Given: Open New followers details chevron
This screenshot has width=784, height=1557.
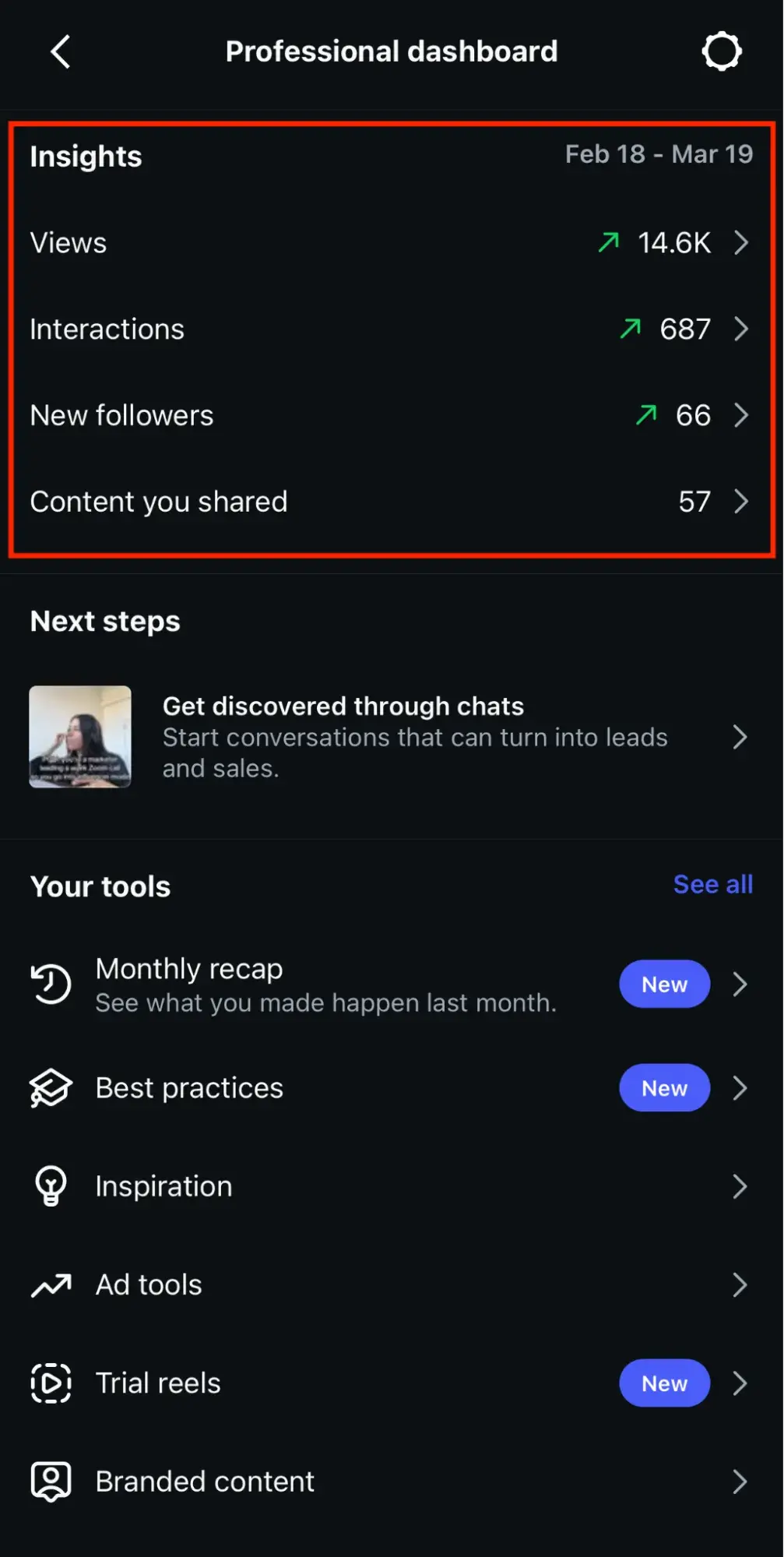Looking at the screenshot, I should tap(740, 415).
